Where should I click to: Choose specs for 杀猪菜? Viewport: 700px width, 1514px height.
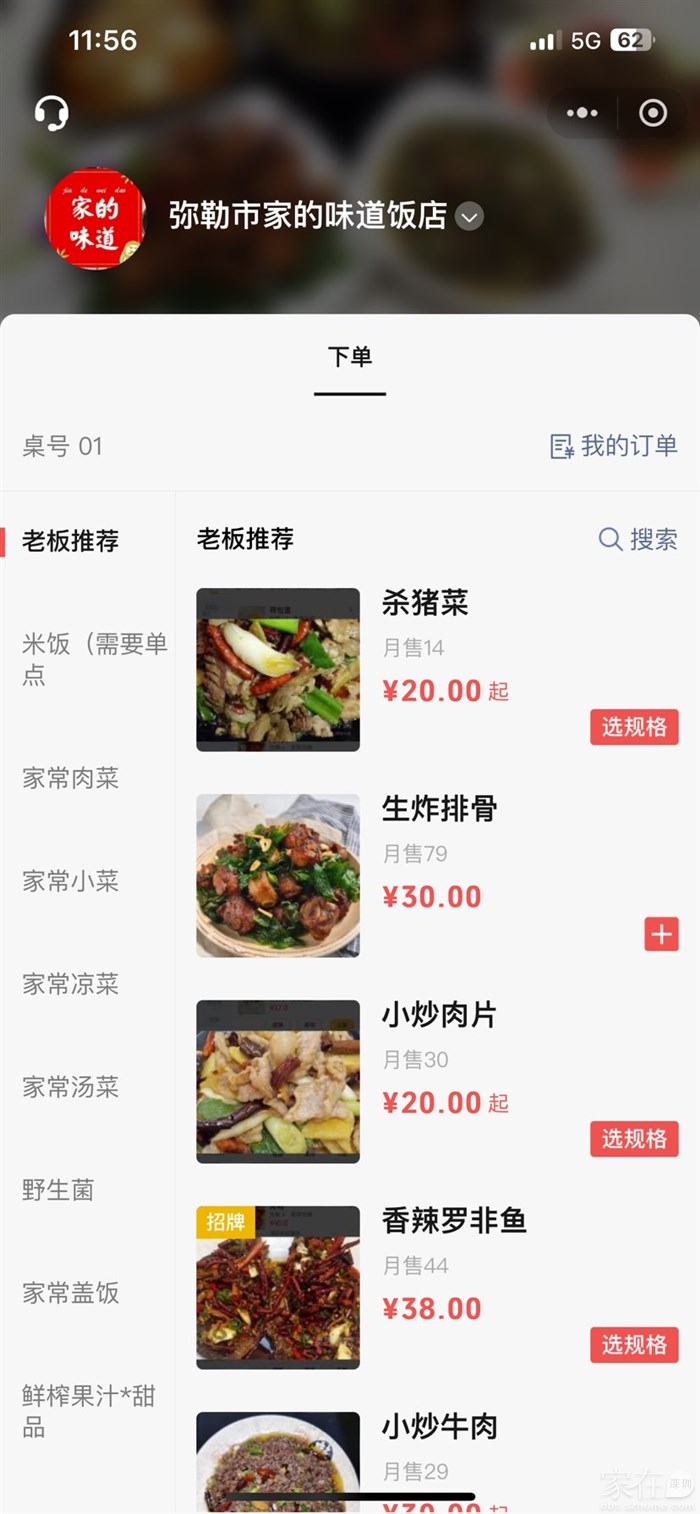tap(634, 727)
